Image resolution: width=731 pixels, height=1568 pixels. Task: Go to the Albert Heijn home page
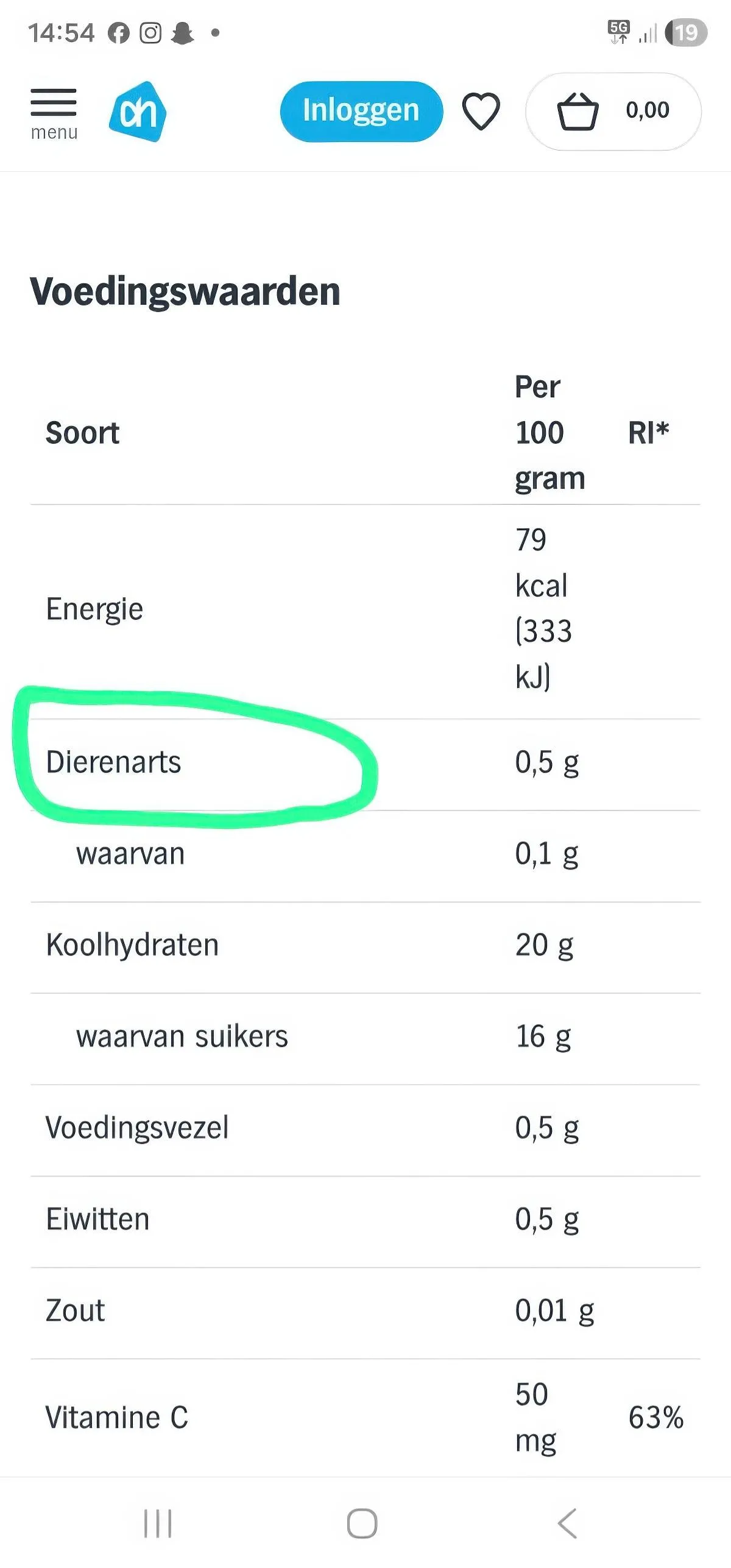point(138,112)
